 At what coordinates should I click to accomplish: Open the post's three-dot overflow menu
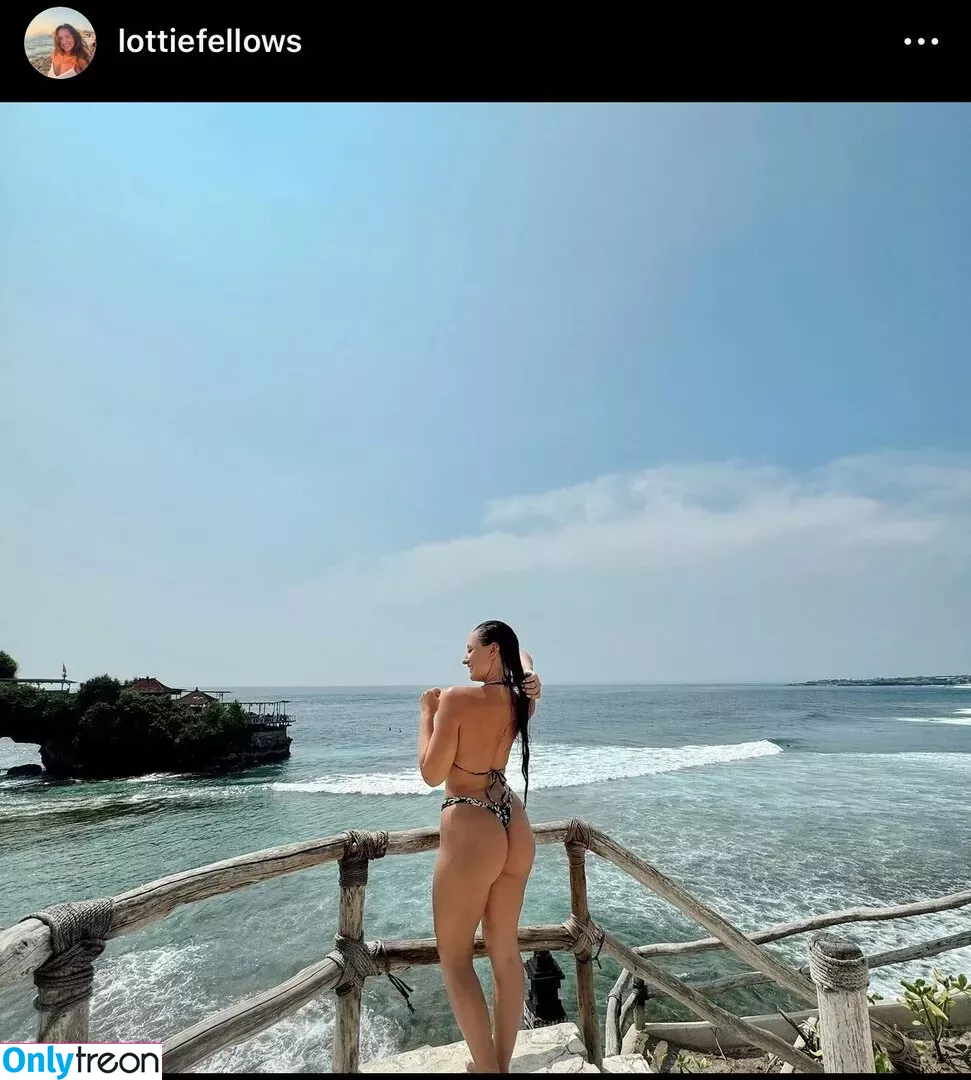(920, 42)
